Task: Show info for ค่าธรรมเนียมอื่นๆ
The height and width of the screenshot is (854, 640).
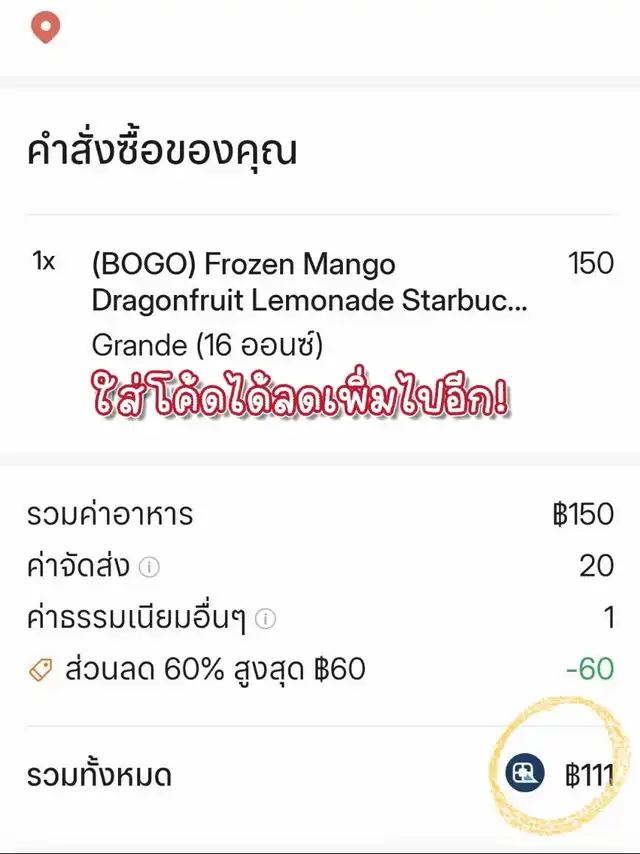Action: tap(266, 619)
